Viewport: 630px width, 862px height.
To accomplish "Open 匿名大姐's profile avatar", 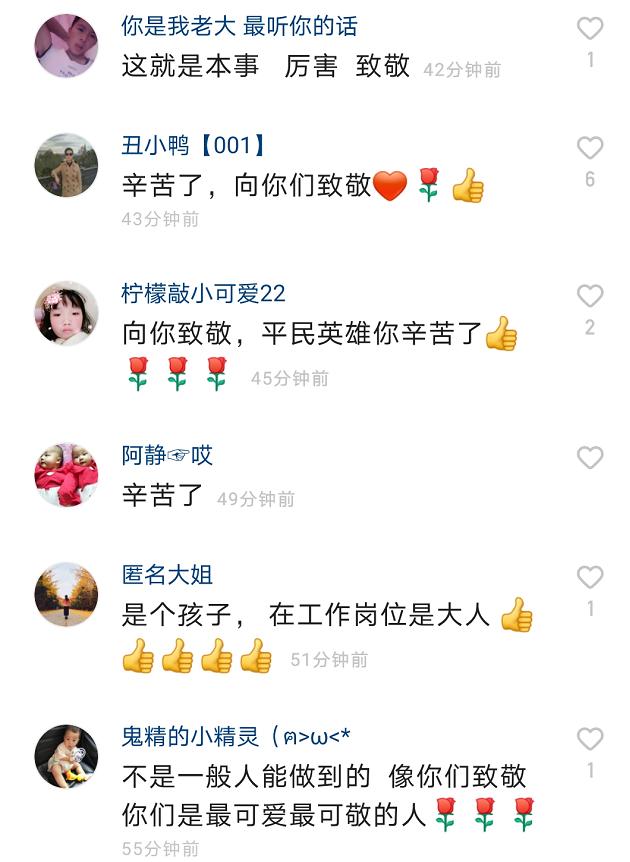I will point(66,594).
